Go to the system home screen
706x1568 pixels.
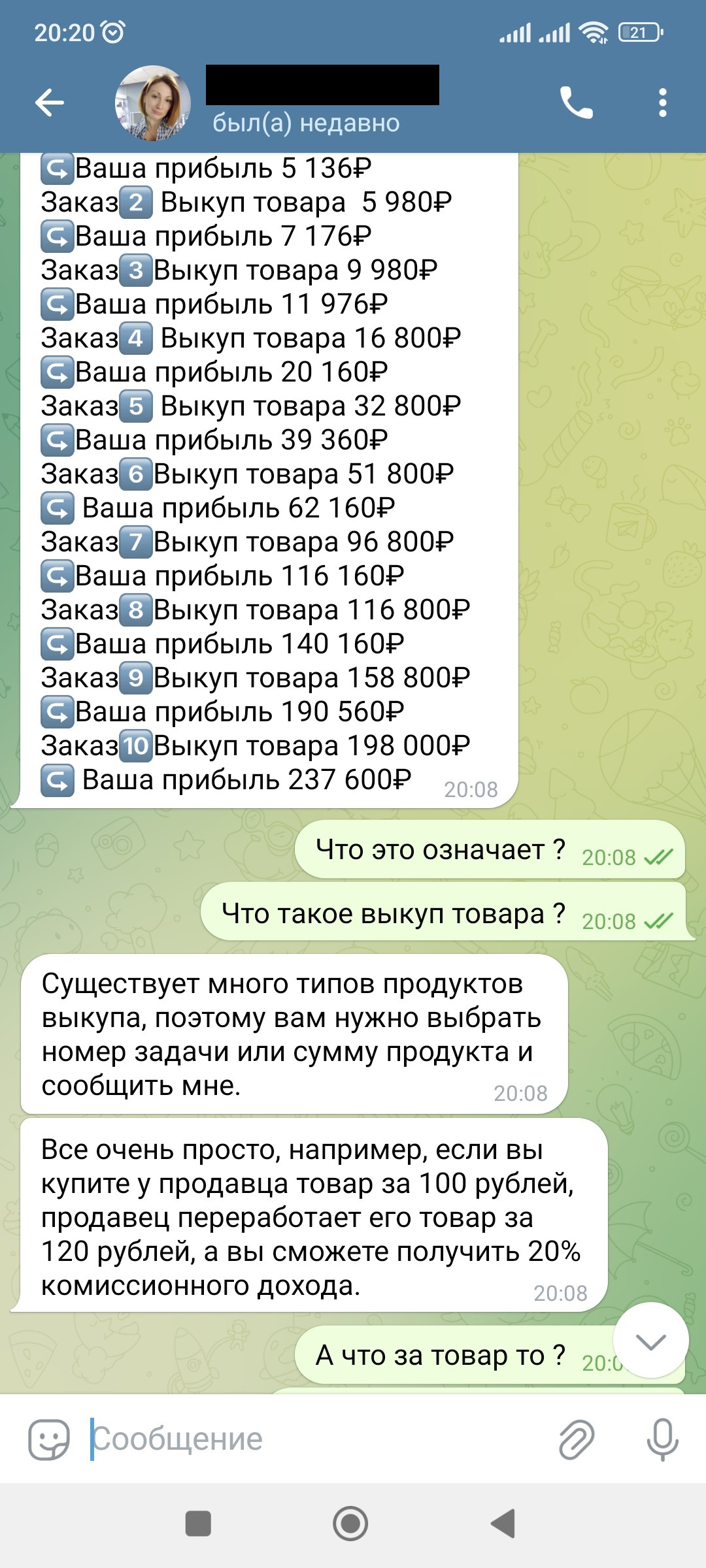(351, 1524)
